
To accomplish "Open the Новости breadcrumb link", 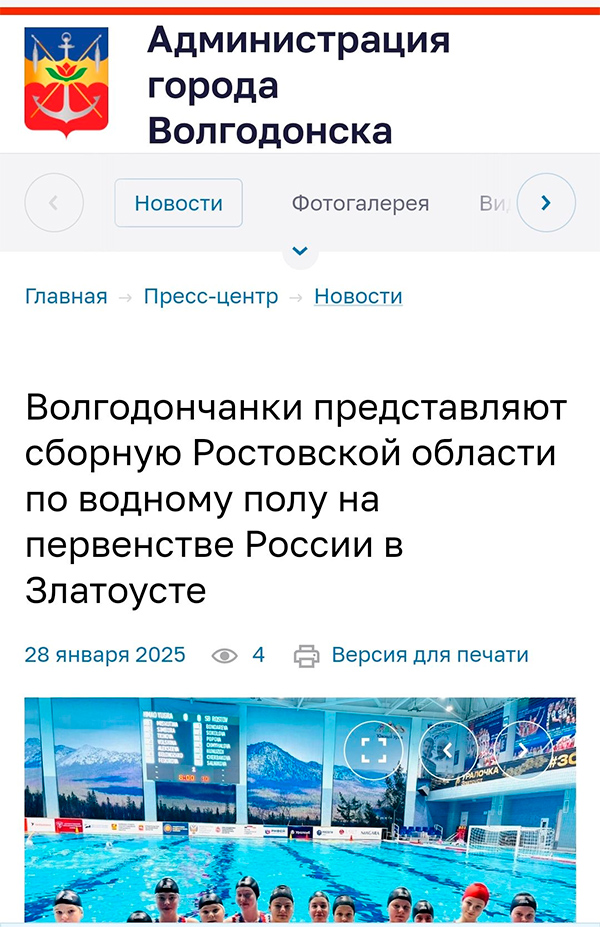I will click(358, 296).
